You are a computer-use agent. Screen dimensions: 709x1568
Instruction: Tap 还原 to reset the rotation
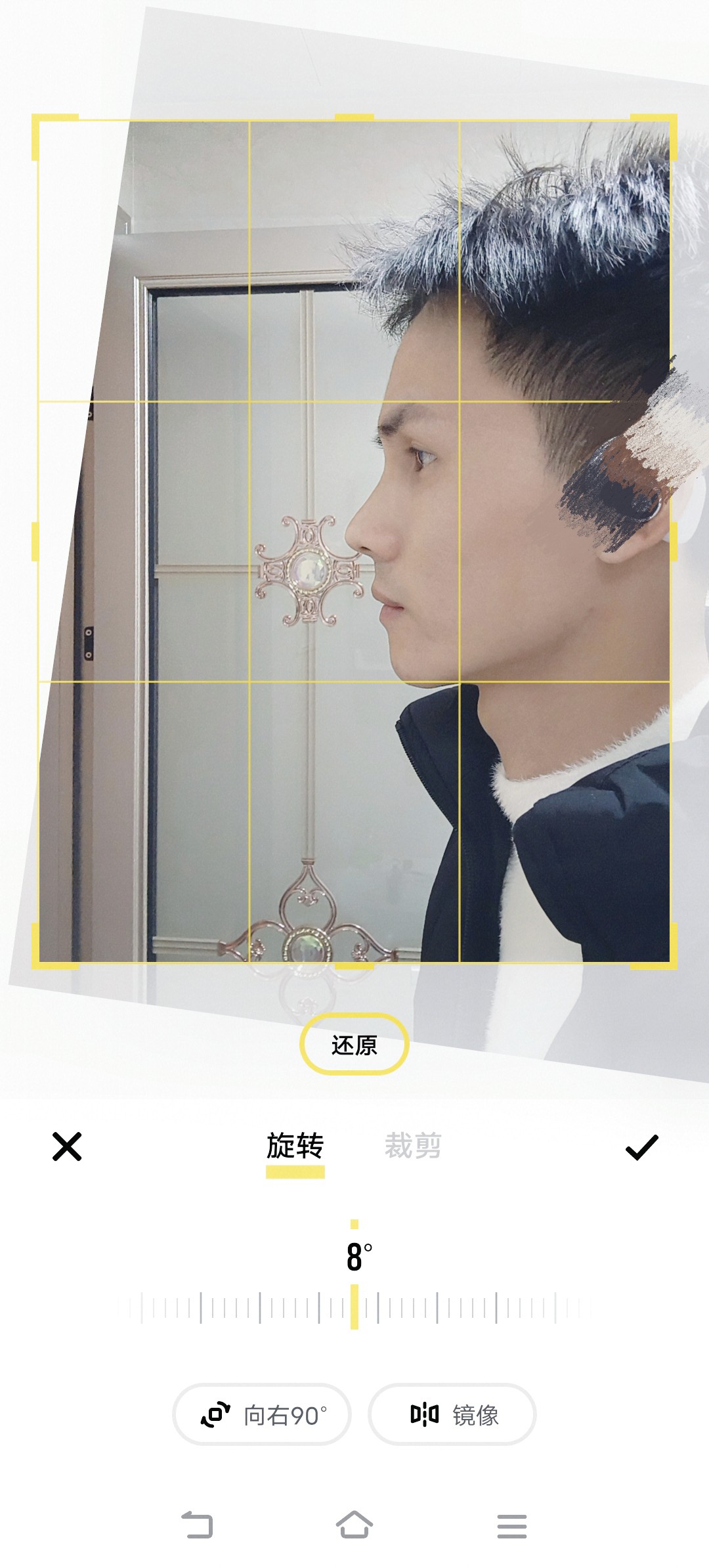tap(354, 1045)
